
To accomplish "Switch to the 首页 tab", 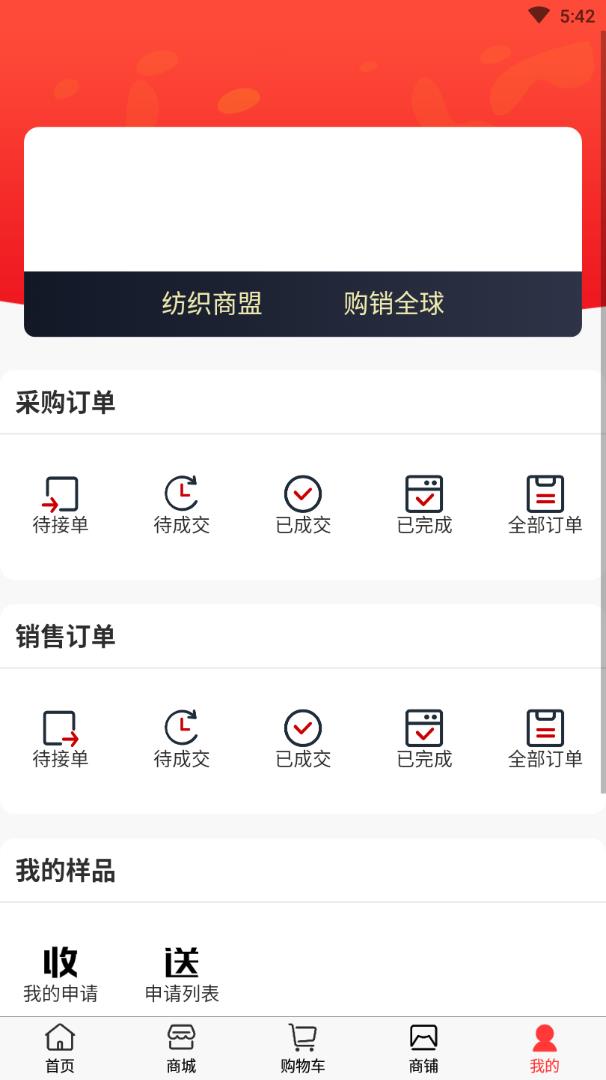I will [61, 1048].
